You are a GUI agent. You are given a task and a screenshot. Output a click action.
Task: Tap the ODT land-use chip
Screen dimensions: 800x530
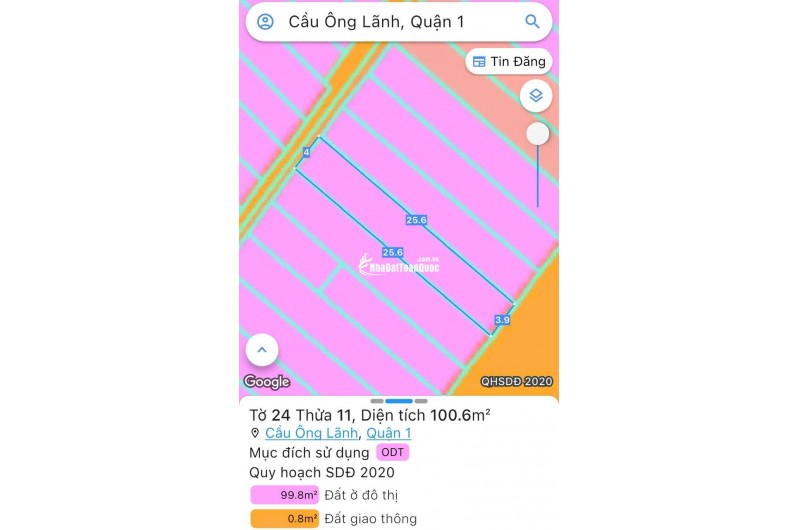393,452
